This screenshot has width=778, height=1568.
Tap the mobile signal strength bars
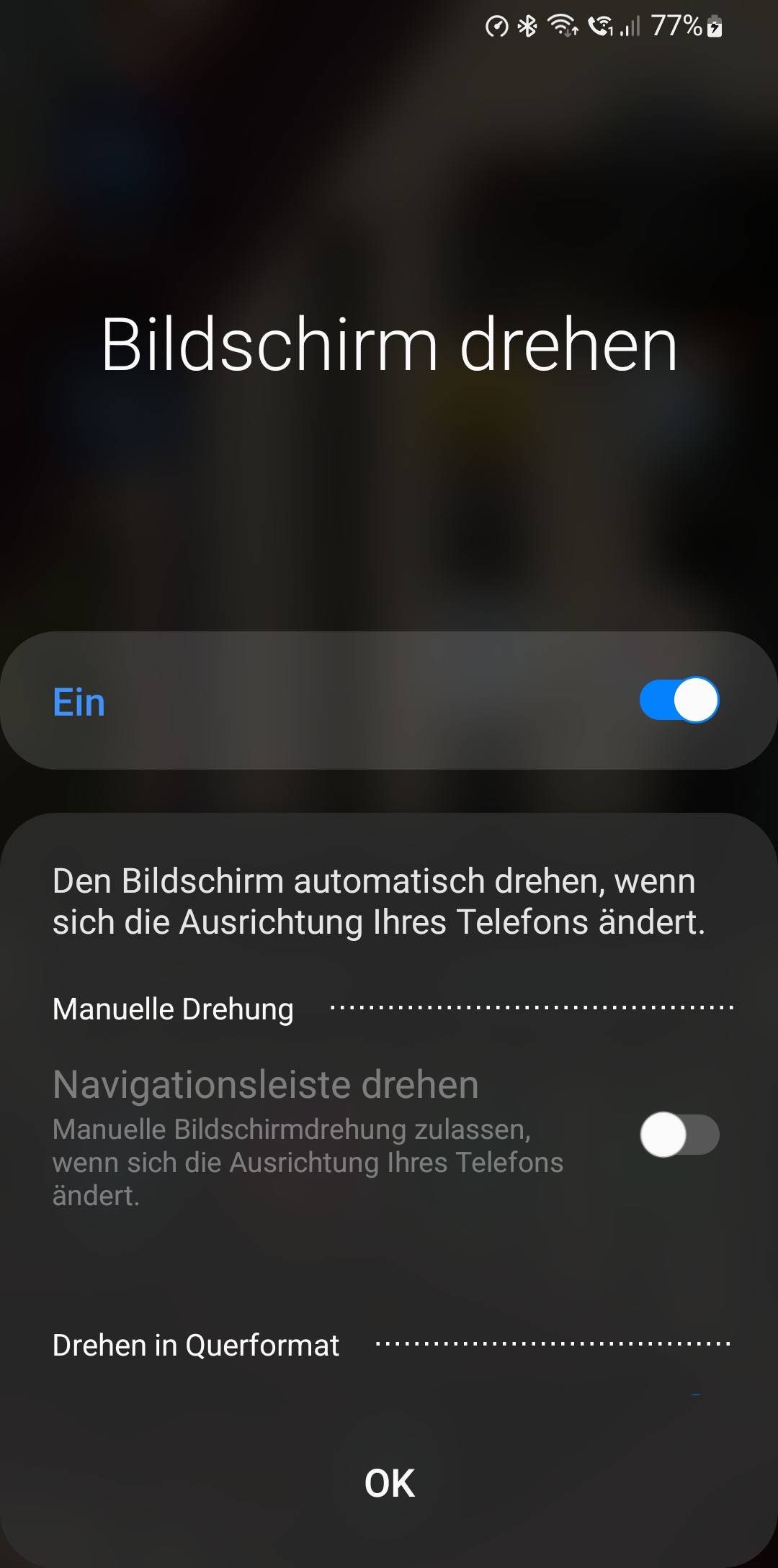(x=630, y=27)
